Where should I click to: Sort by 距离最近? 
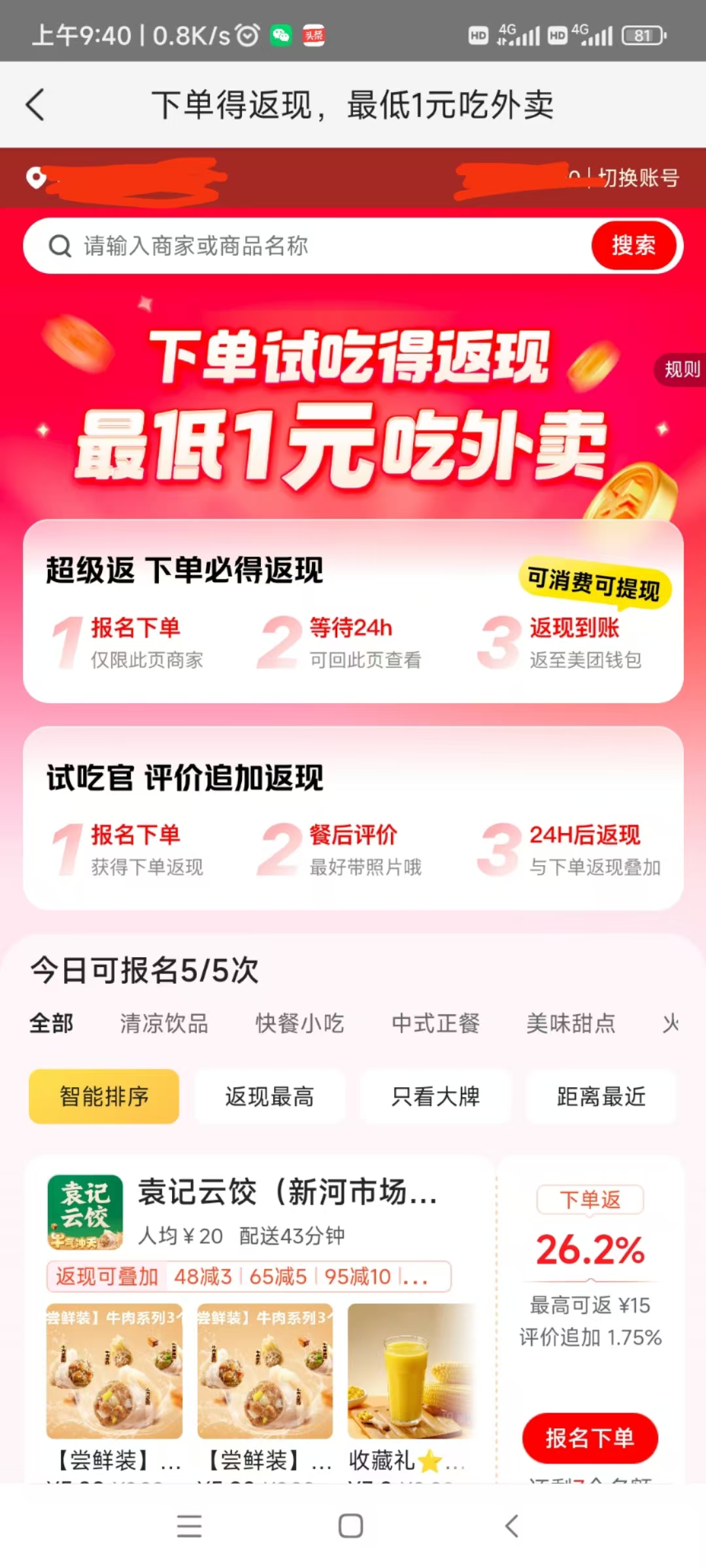[x=601, y=1096]
